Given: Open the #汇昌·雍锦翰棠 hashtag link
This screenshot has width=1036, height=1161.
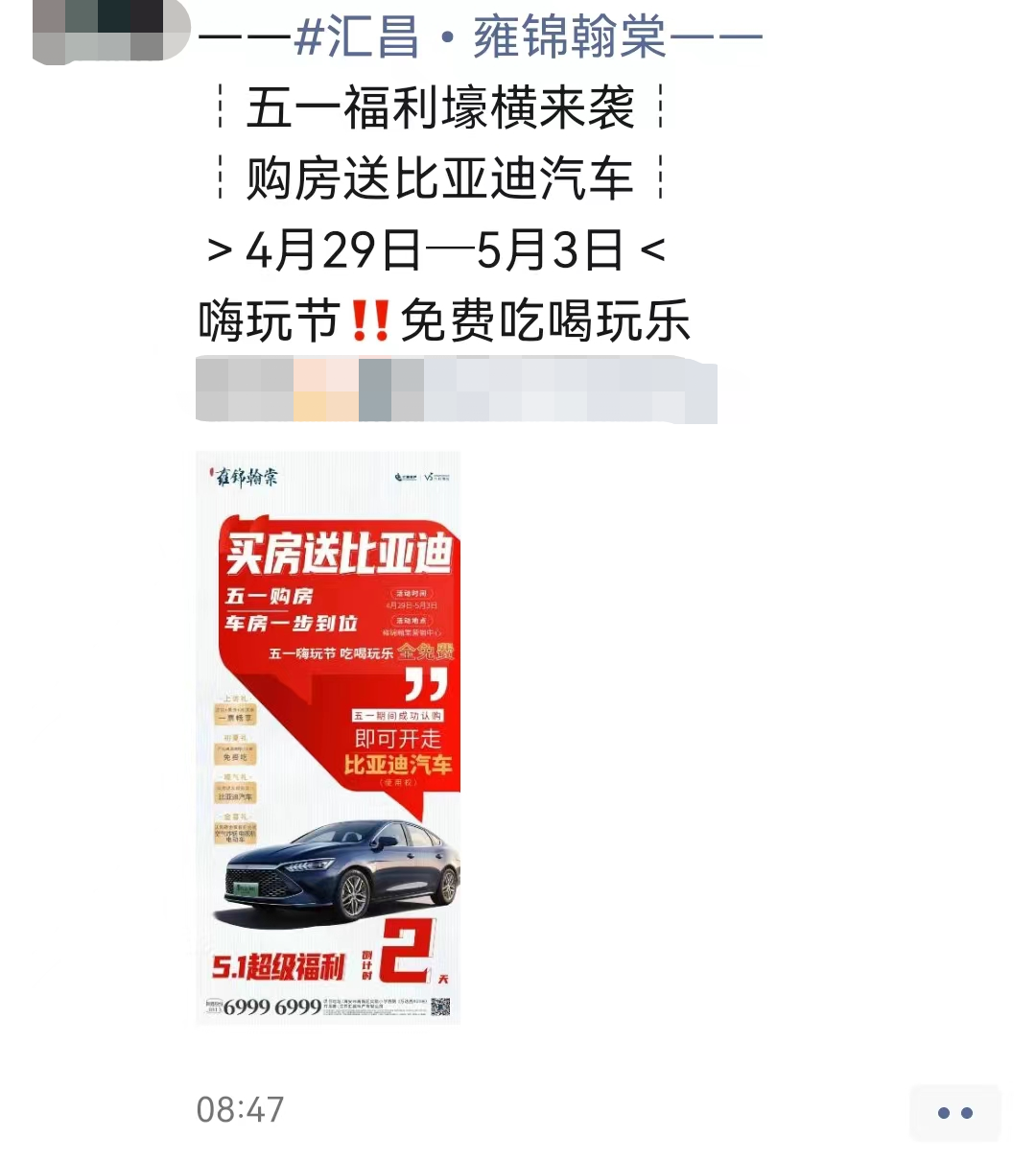Looking at the screenshot, I should [x=480, y=38].
